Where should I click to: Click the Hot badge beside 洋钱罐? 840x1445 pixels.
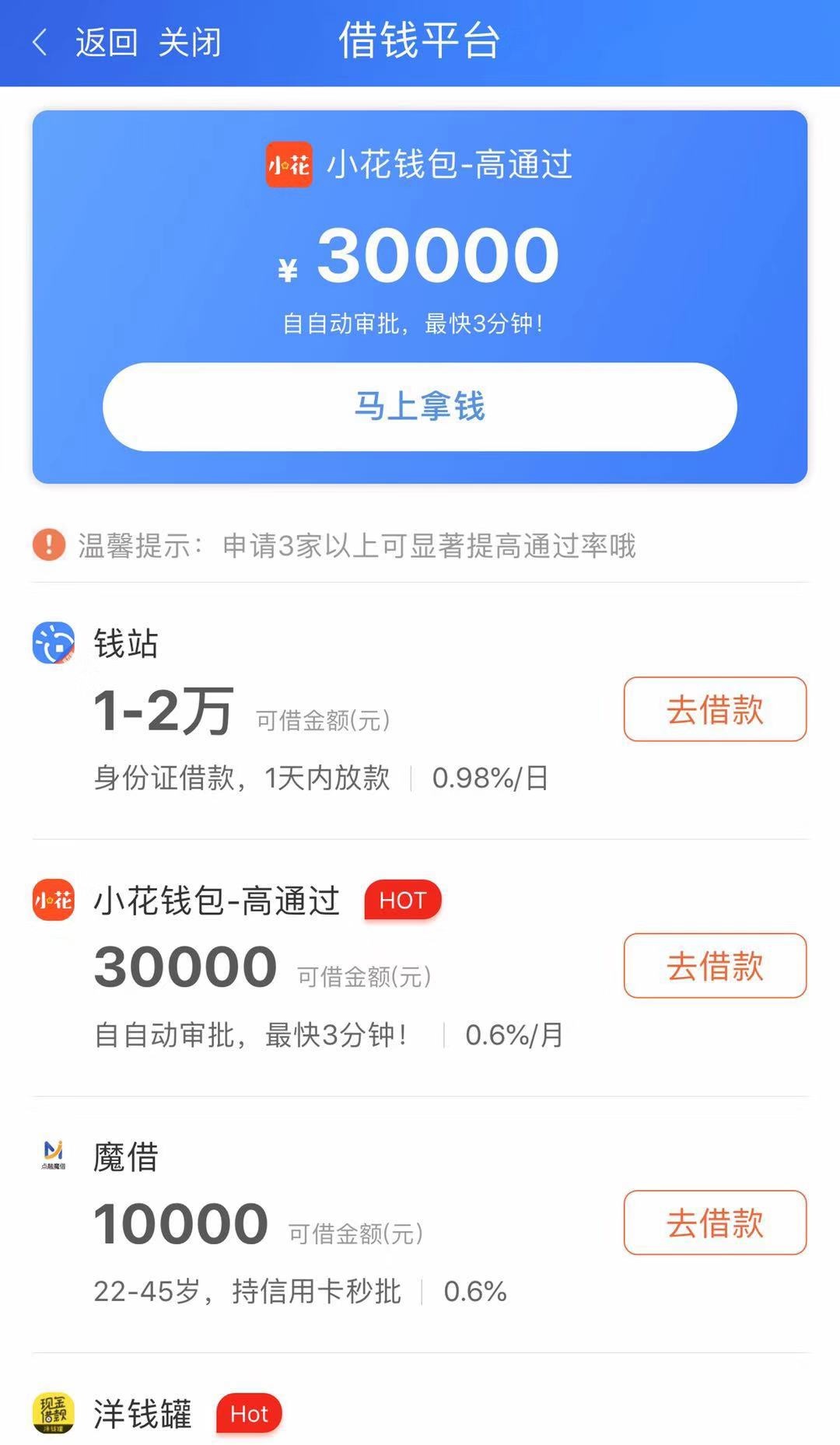click(x=249, y=1415)
